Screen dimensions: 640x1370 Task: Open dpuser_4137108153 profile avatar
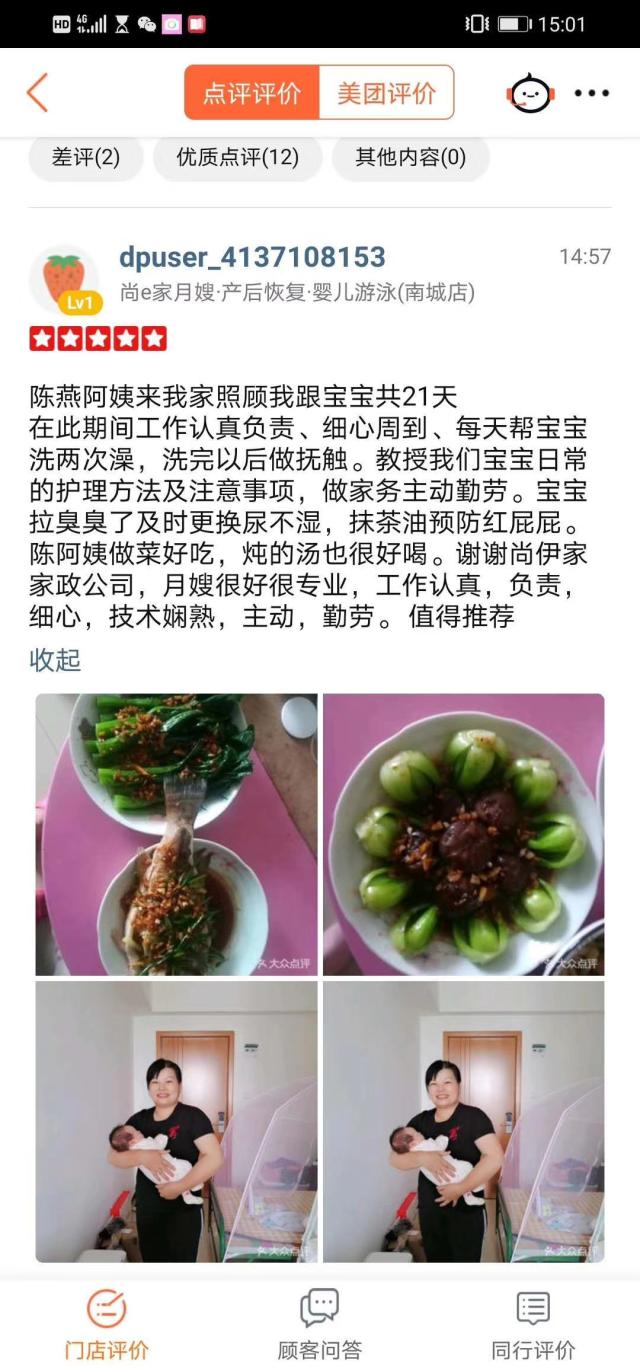tap(65, 279)
